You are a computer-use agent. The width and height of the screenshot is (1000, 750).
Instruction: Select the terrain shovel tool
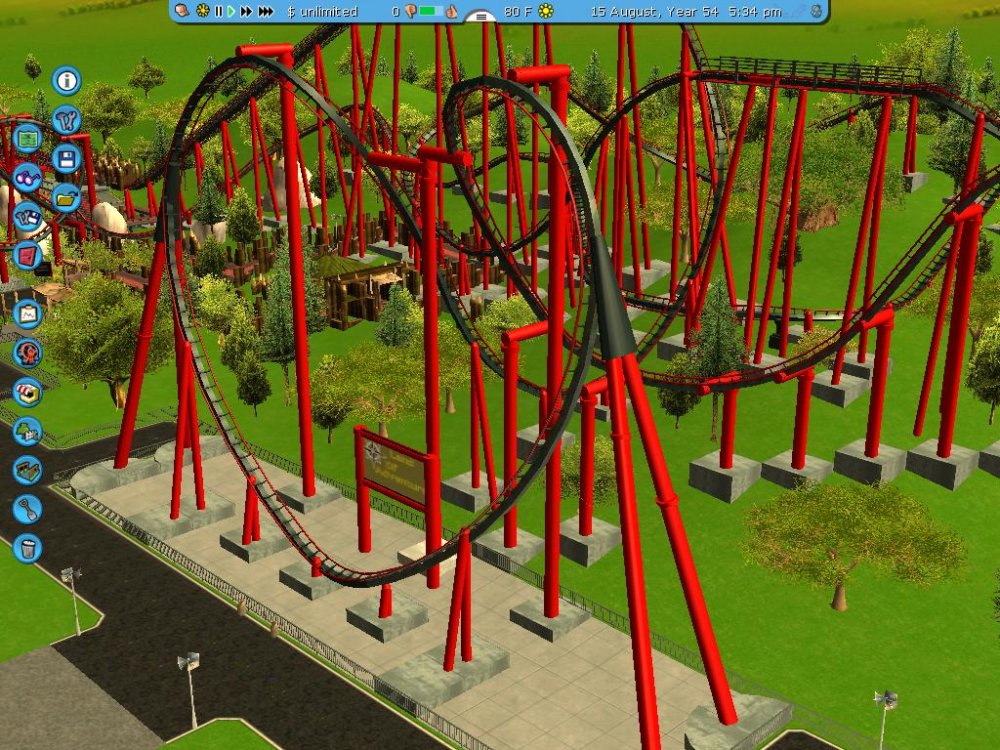point(28,509)
